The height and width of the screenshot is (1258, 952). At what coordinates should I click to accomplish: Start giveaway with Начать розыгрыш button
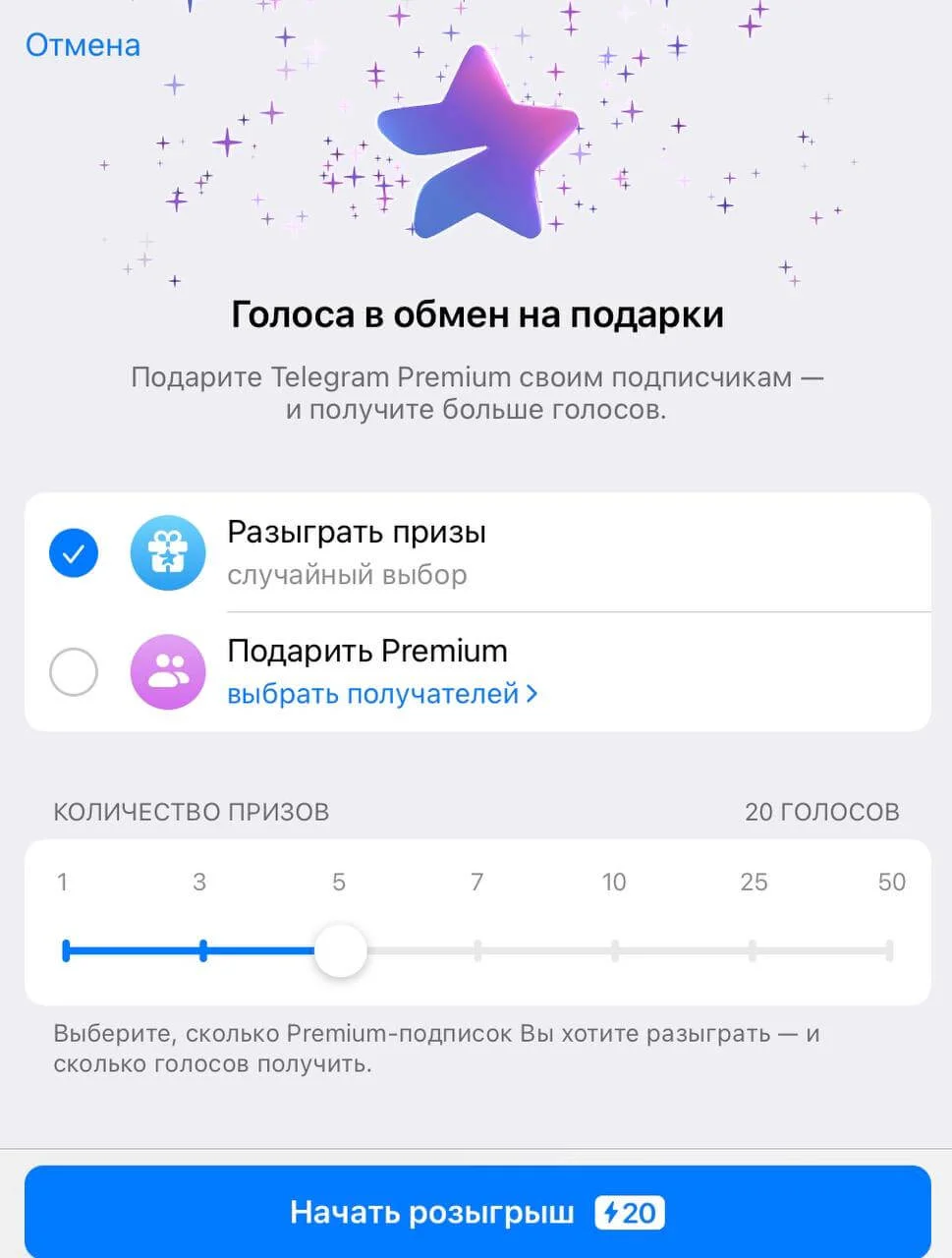476,1212
